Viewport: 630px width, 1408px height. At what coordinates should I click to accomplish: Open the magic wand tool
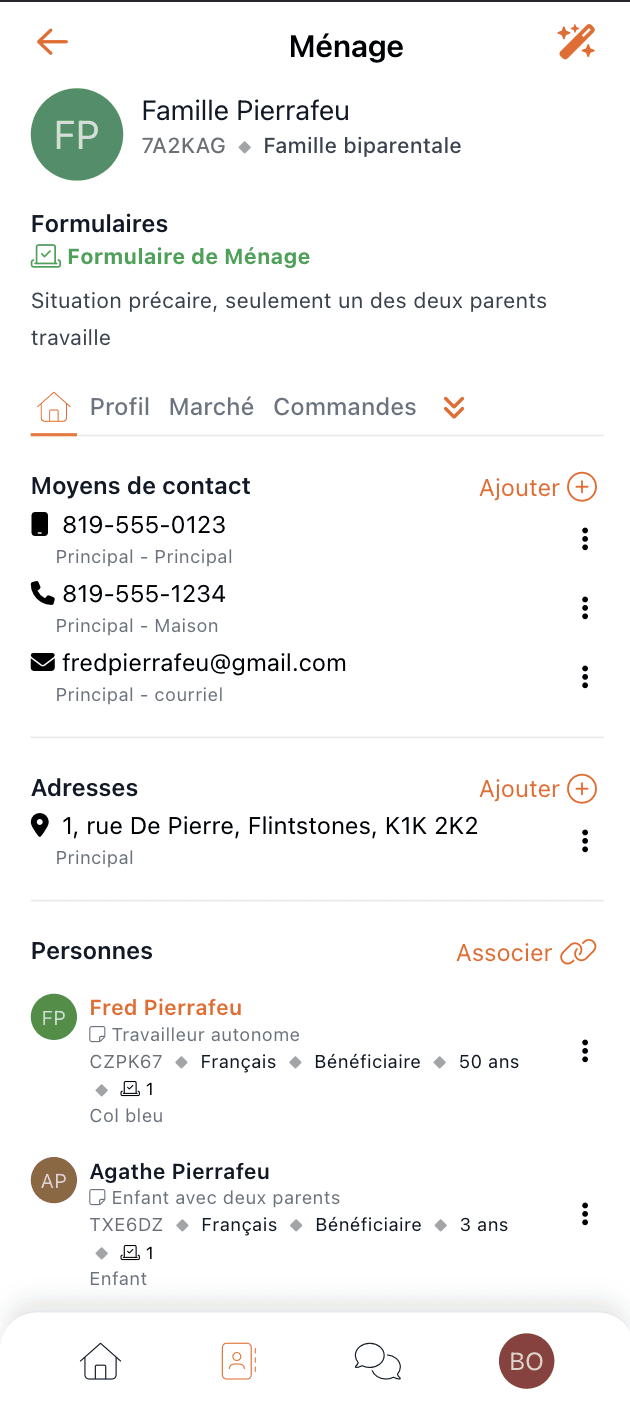point(576,42)
